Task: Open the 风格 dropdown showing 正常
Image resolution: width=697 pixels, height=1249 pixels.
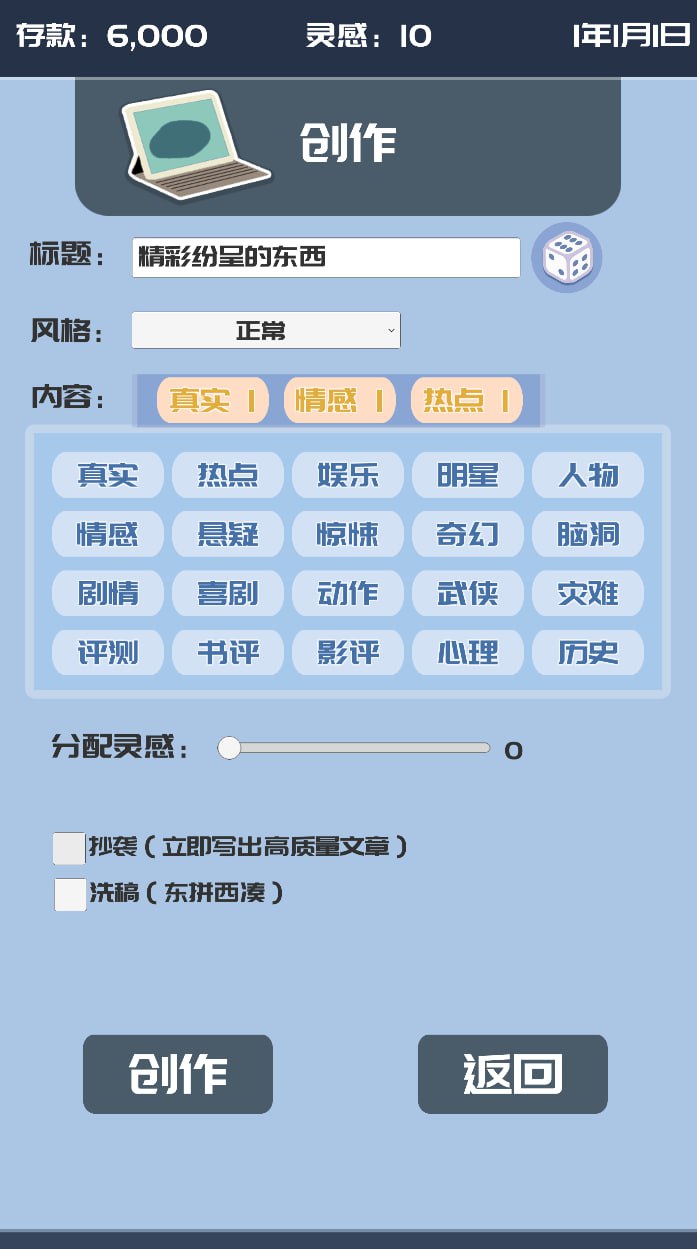Action: click(x=266, y=330)
